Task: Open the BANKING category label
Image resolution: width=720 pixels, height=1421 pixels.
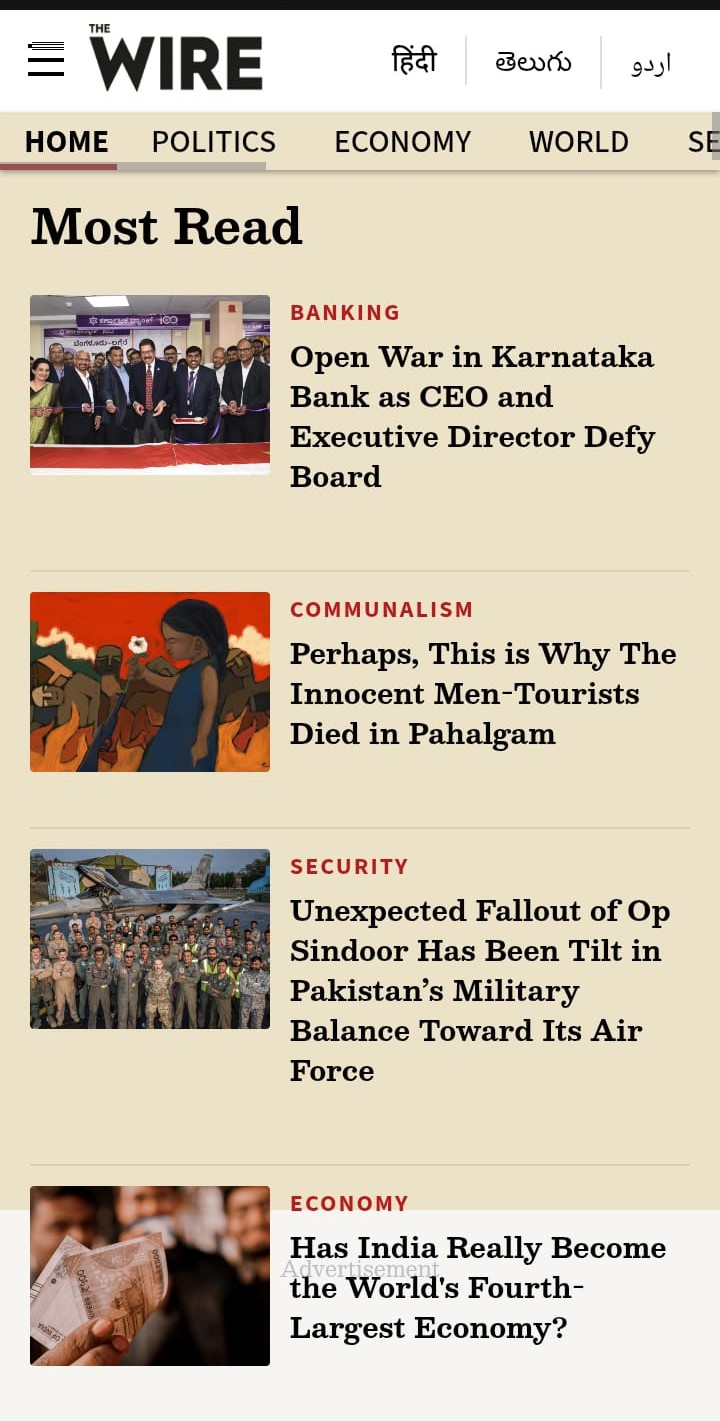Action: pos(345,312)
